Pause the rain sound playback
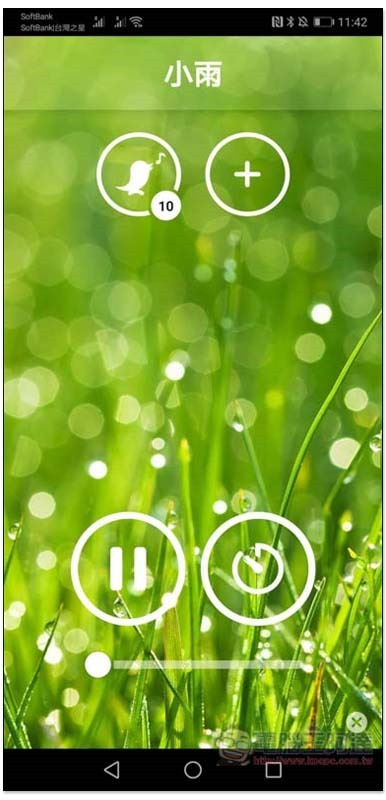The image size is (386, 800). 128,568
